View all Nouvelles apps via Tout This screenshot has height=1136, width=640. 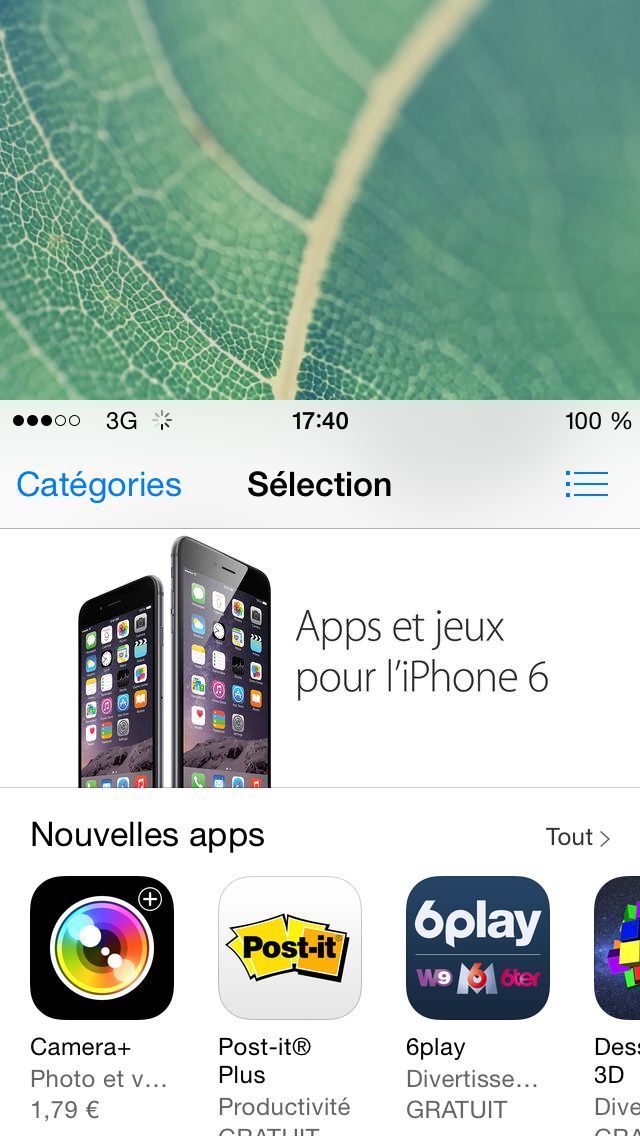pos(577,836)
